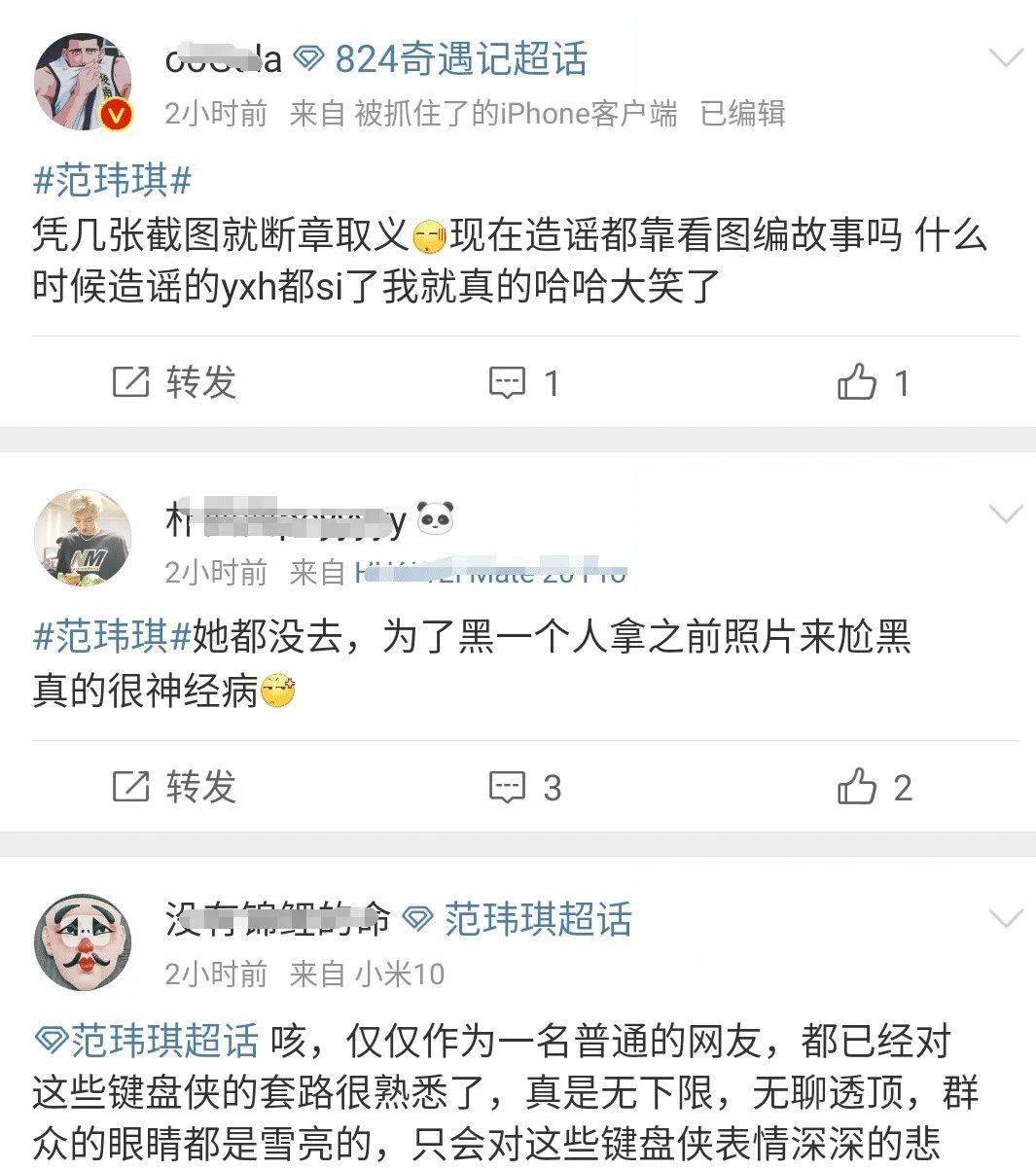Expand options chevron on the 824奇遇记超话 post
The height and width of the screenshot is (1170, 1036).
click(1005, 58)
